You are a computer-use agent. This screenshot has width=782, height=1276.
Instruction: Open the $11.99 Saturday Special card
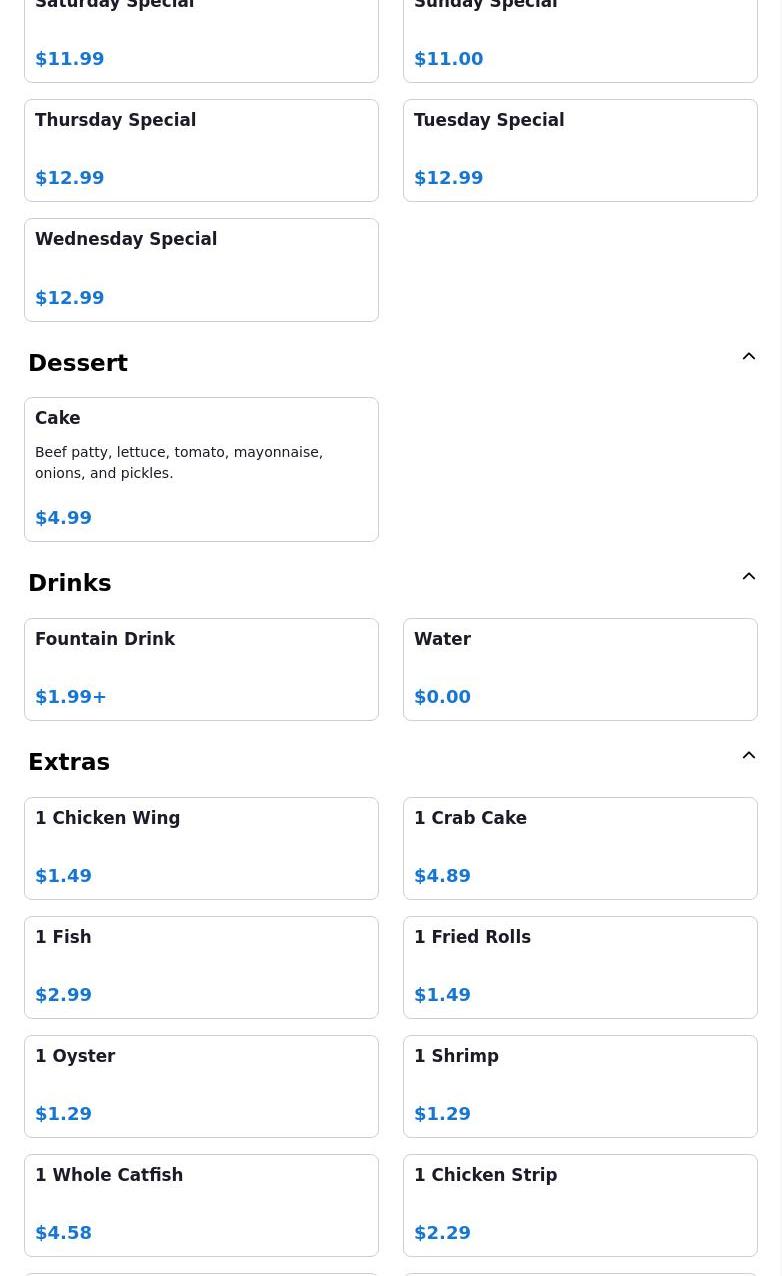point(201,40)
